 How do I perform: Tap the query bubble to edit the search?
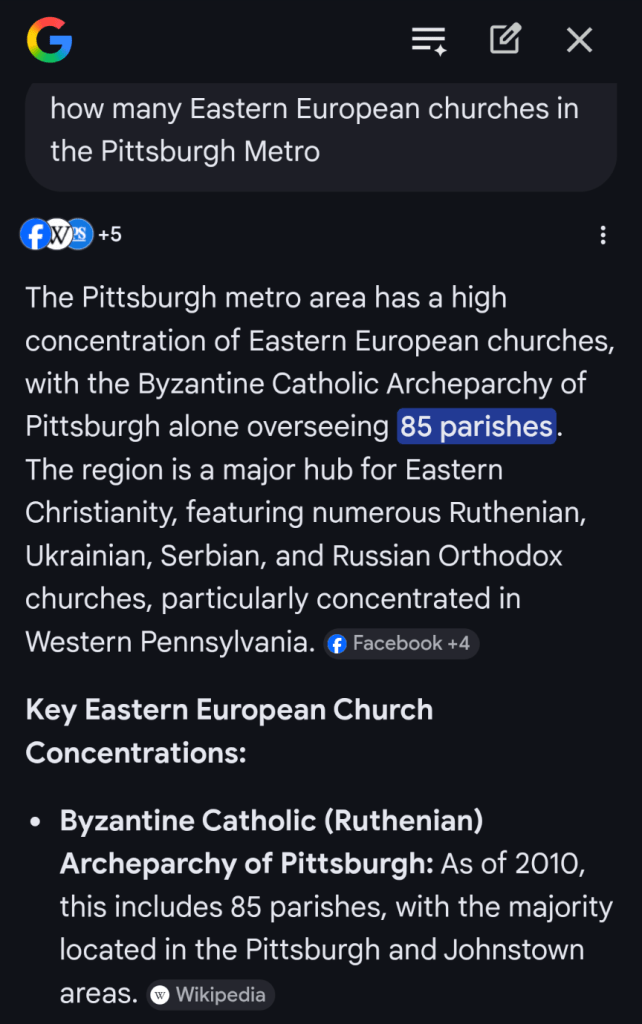pos(320,130)
